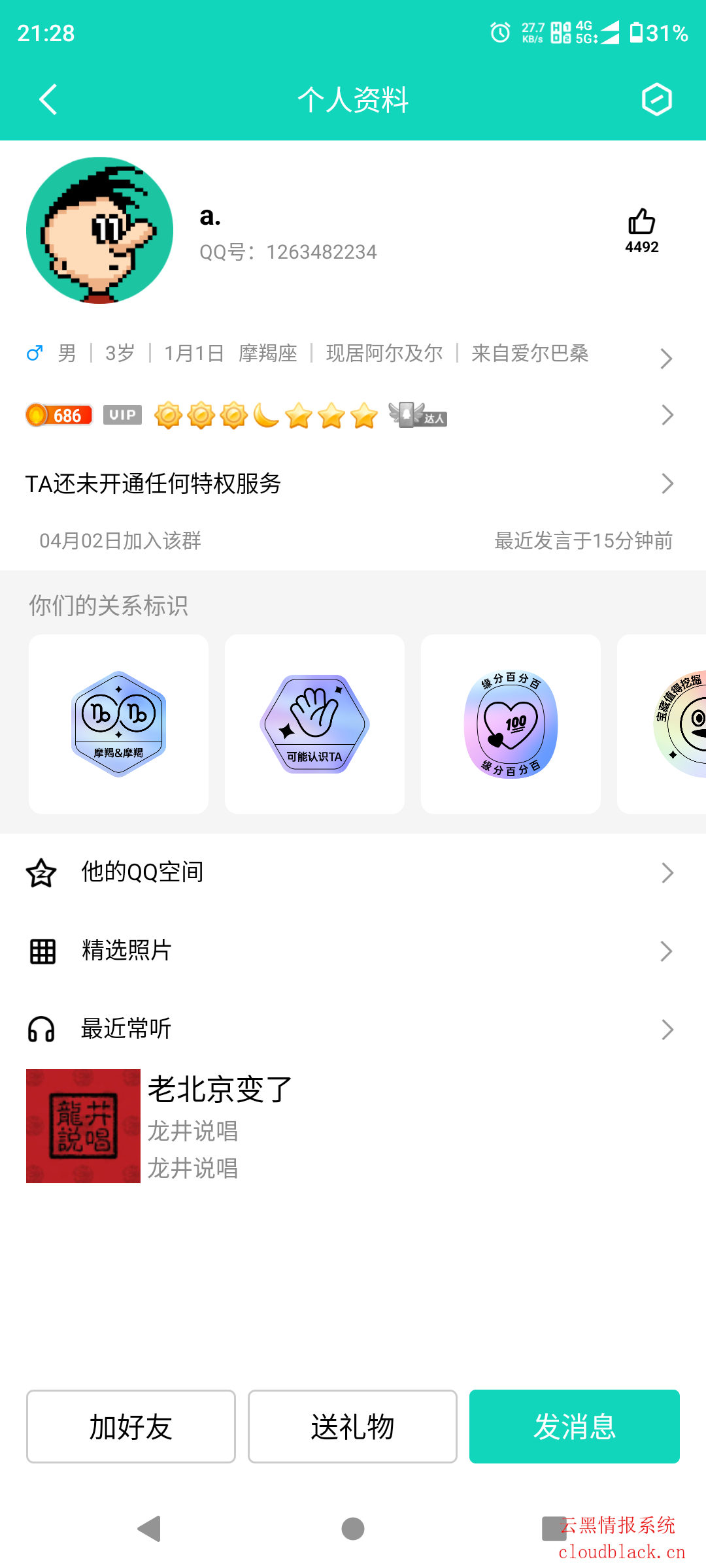This screenshot has height=1568, width=706.
Task: View the profile avatar picture
Action: pos(99,230)
